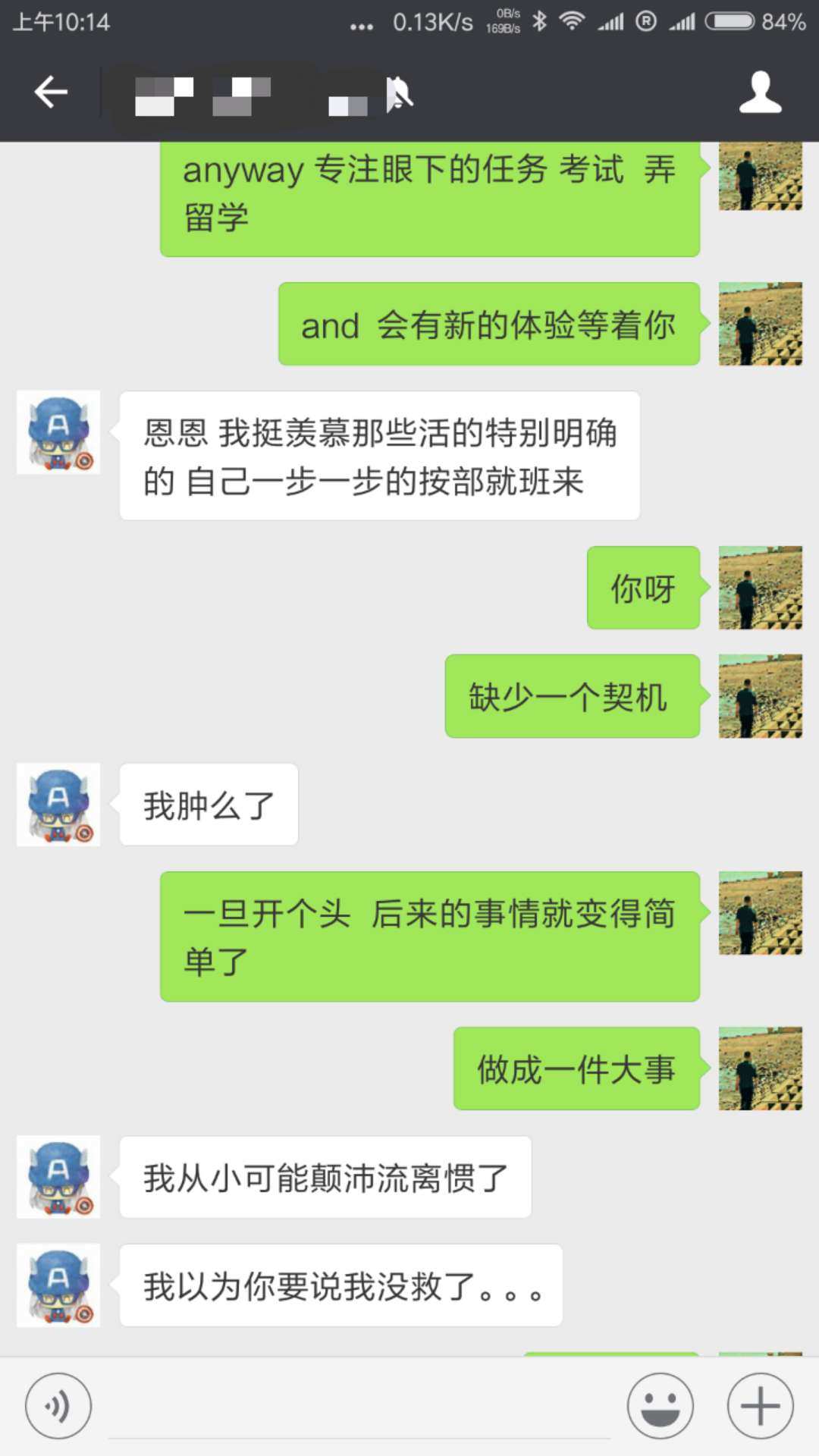Open the emoji sticker panel
The height and width of the screenshot is (1456, 819).
click(660, 1406)
